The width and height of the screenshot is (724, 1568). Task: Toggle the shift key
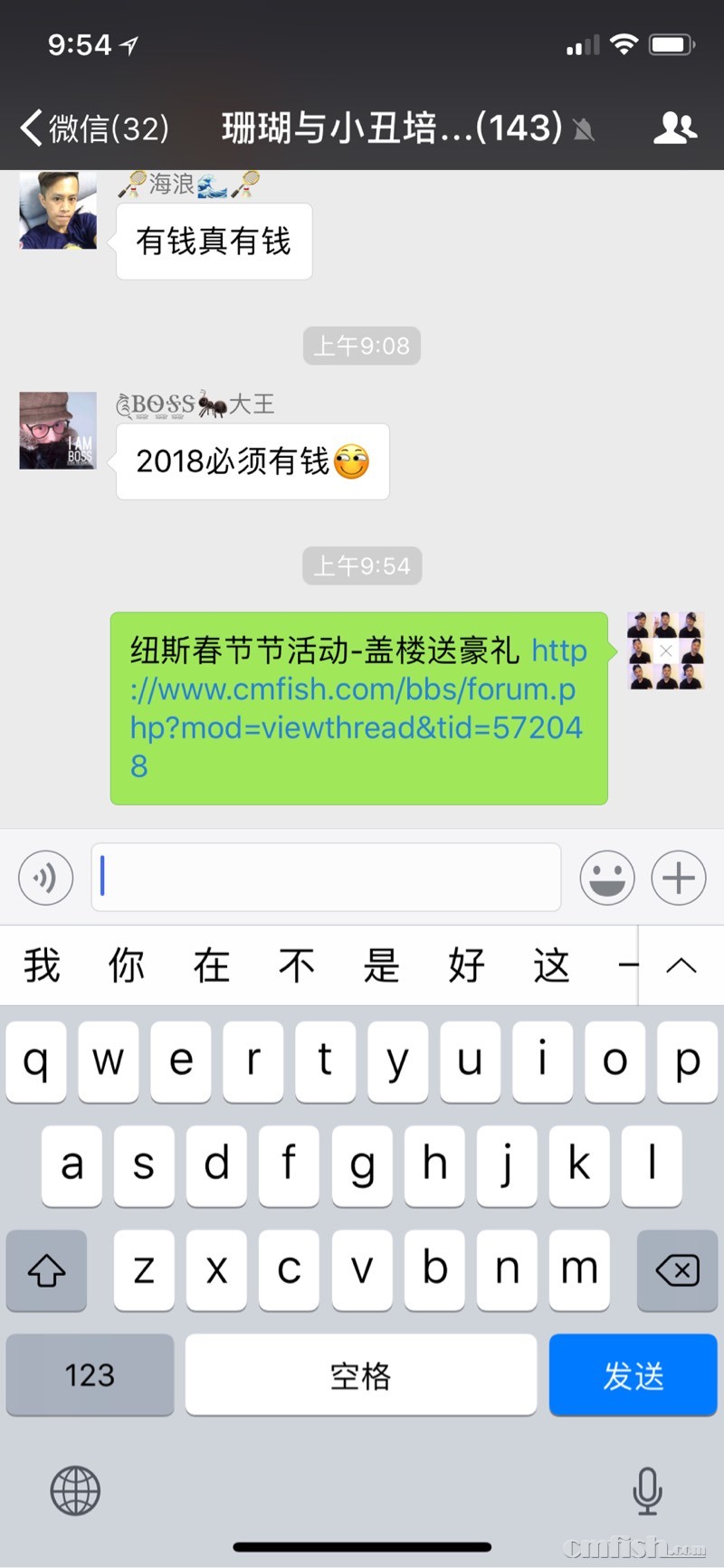(46, 1270)
